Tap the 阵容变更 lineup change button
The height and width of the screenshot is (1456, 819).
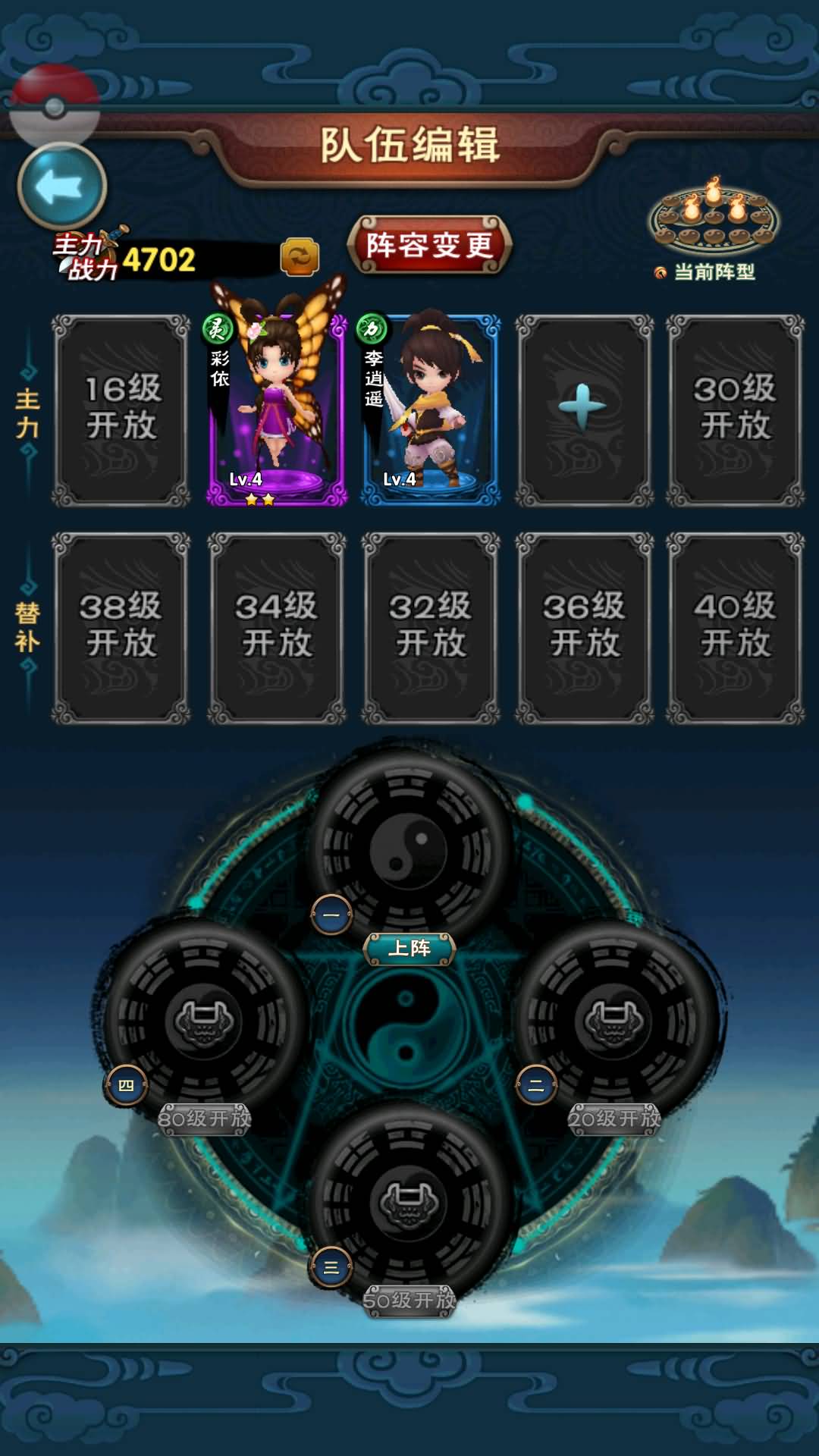429,246
